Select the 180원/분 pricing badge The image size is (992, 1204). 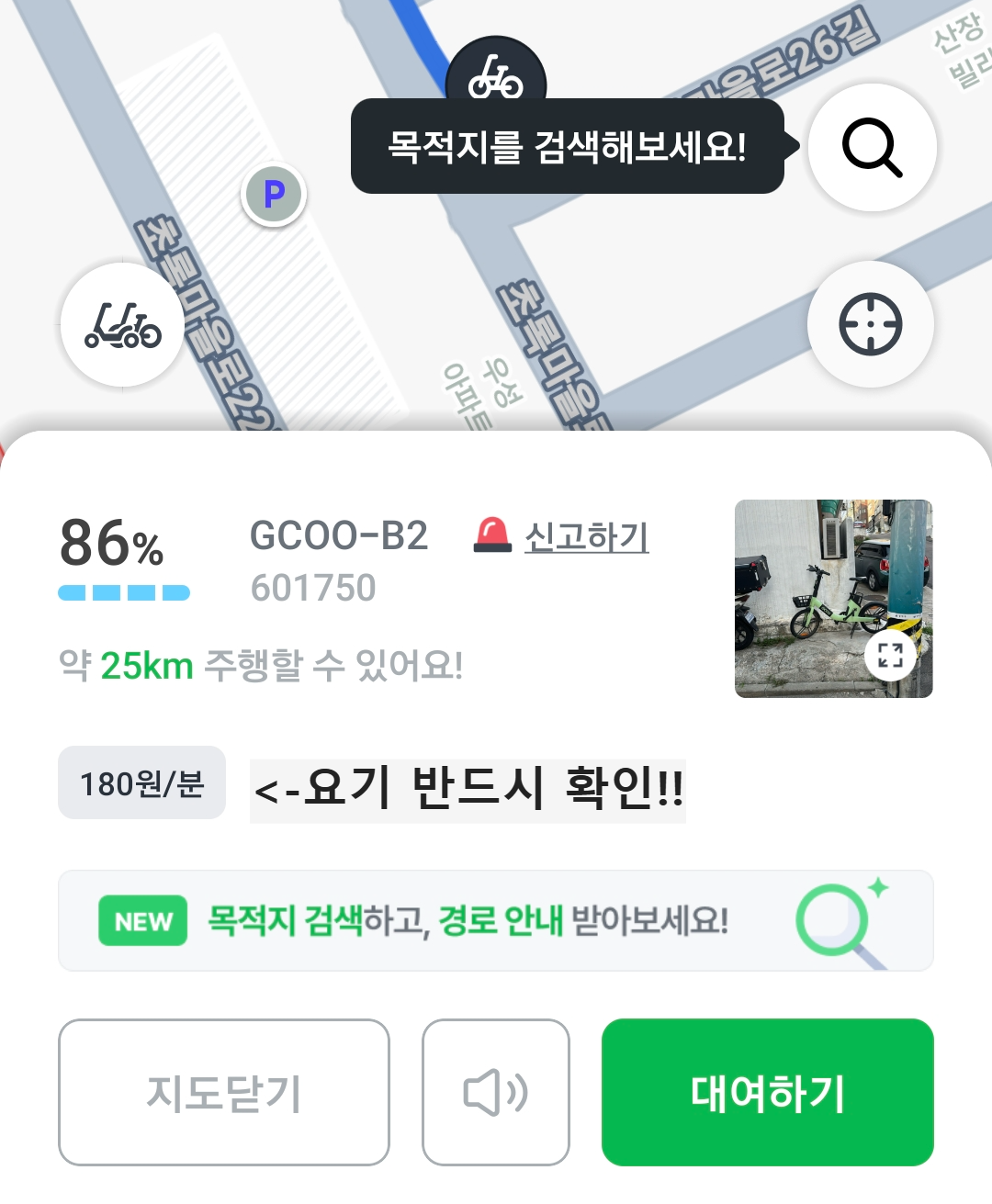pyautogui.click(x=141, y=782)
